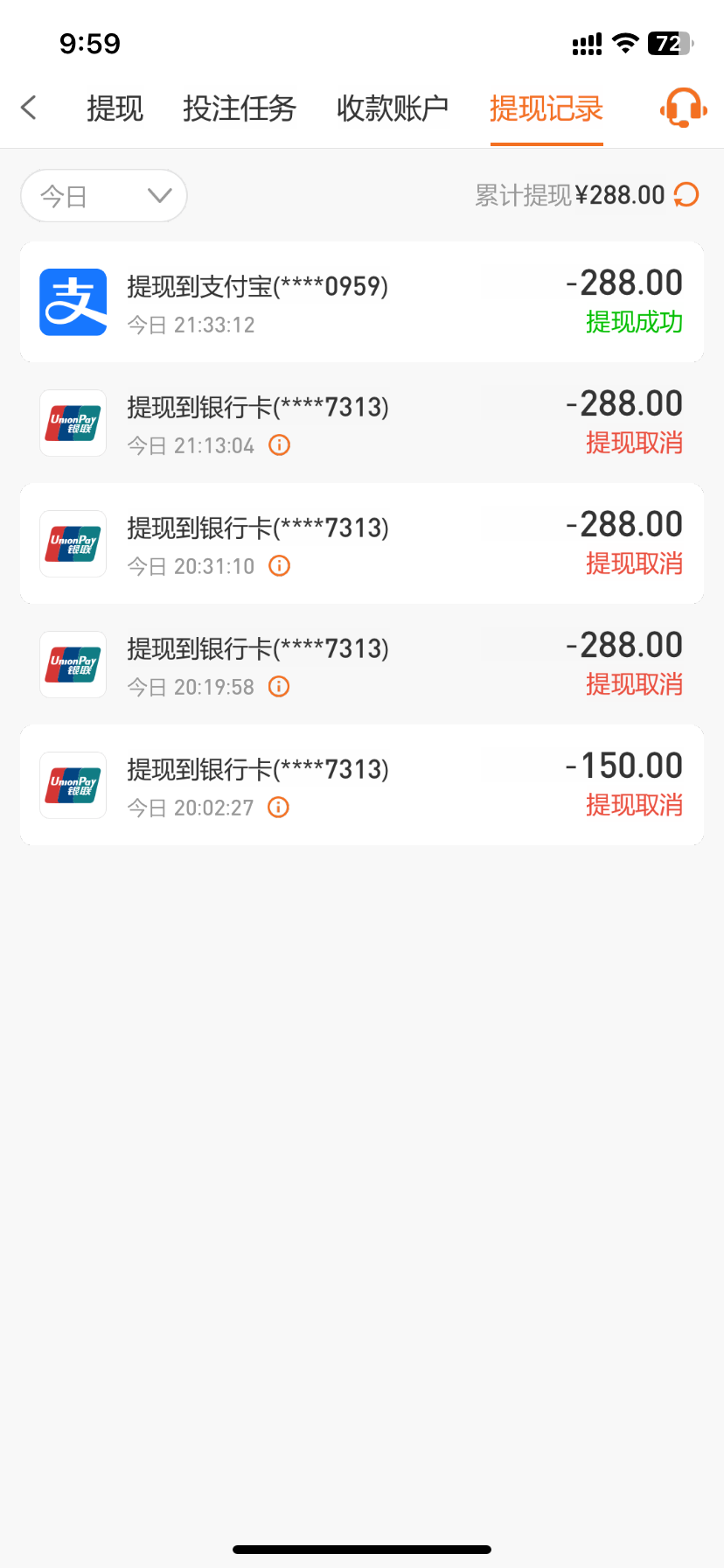Open customer service headset icon
This screenshot has width=724, height=1568.
tap(684, 108)
